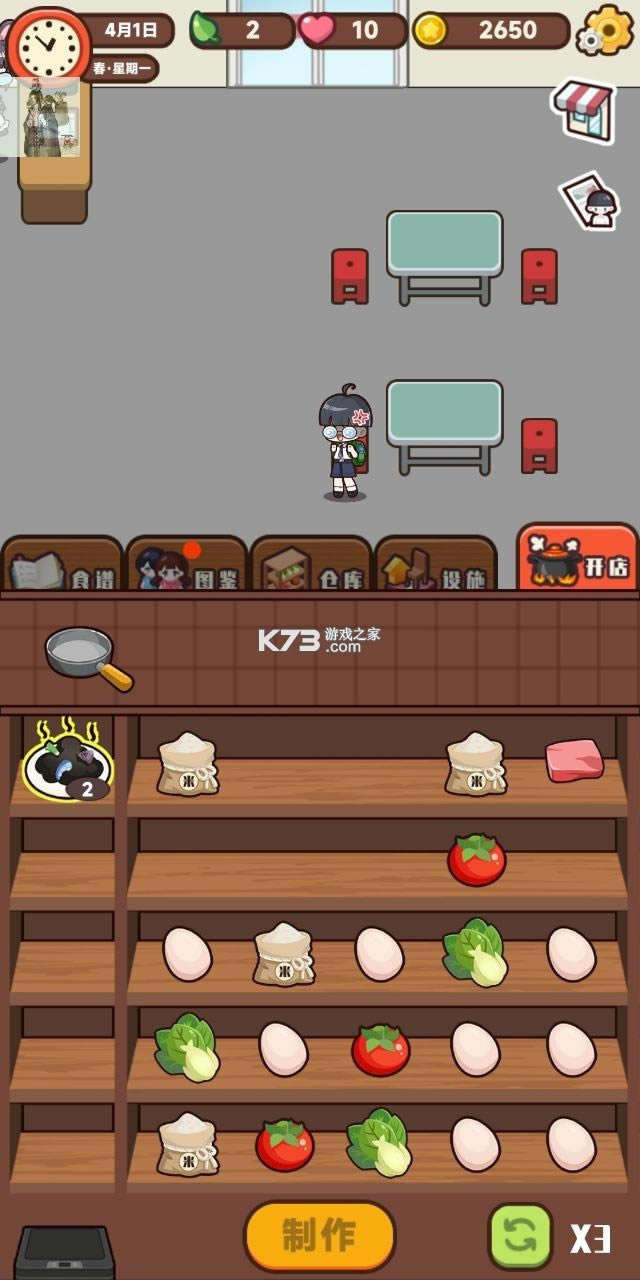
Task: Select the raw meat ingredient
Action: tap(574, 761)
